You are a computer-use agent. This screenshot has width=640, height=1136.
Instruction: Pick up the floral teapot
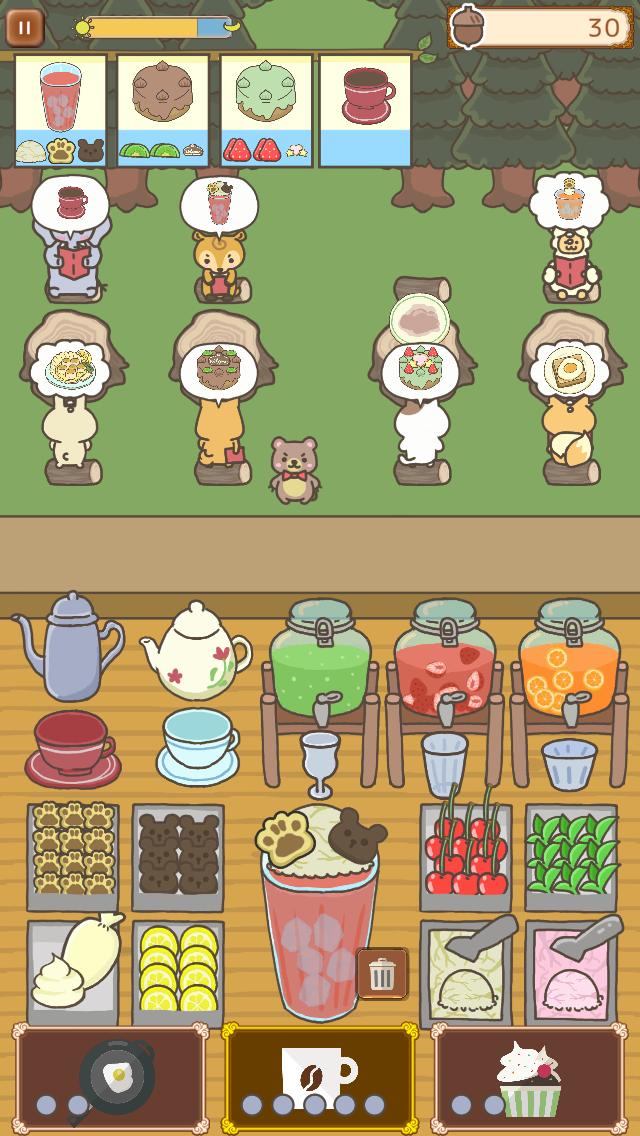[x=196, y=650]
